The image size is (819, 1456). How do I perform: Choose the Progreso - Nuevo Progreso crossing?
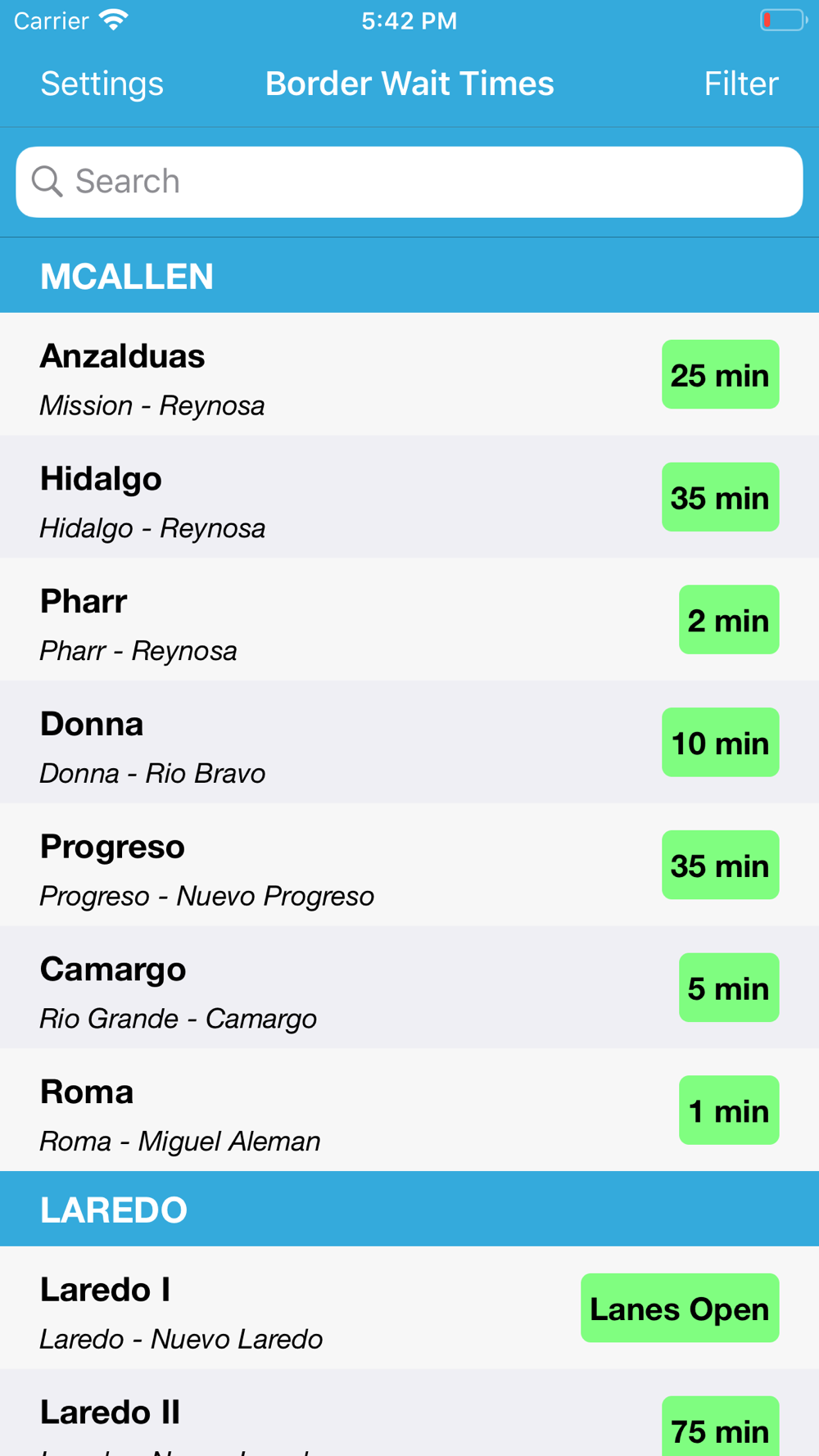[409, 866]
